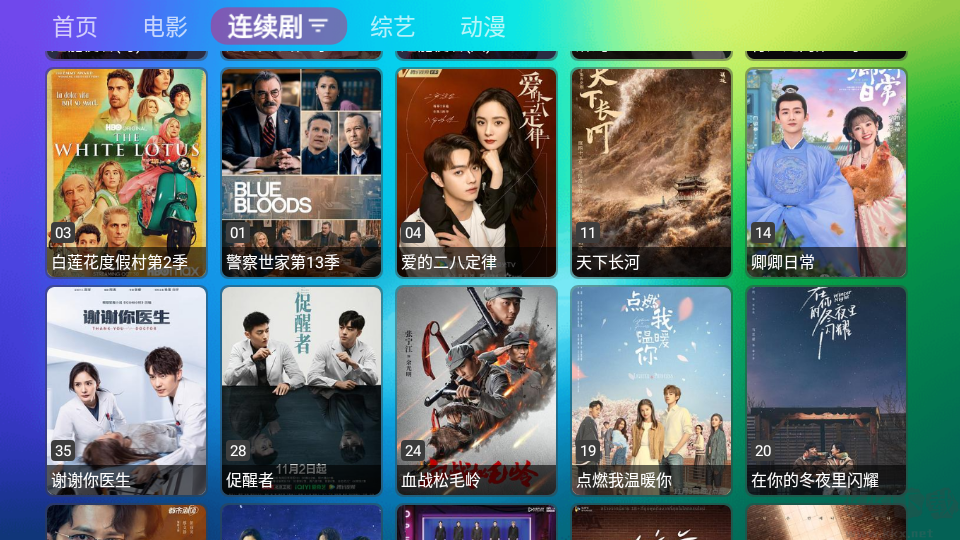View 点燃我温暖你 details
This screenshot has height=540, width=960.
tap(651, 390)
